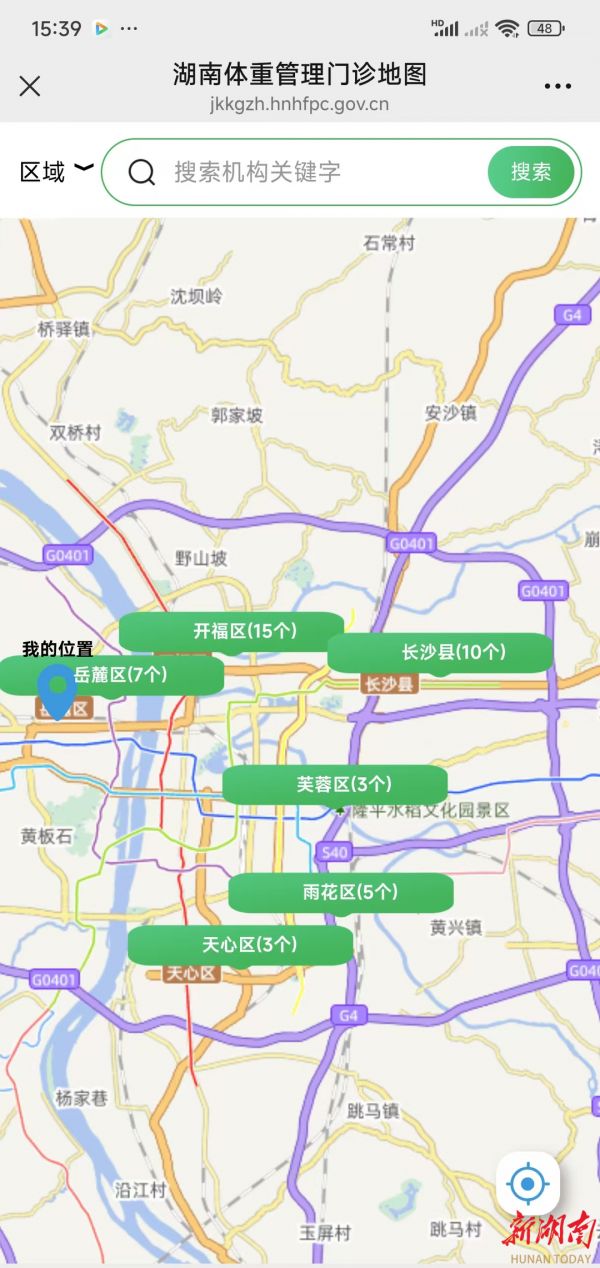Select the 长沙县(10个) map marker

click(x=453, y=653)
